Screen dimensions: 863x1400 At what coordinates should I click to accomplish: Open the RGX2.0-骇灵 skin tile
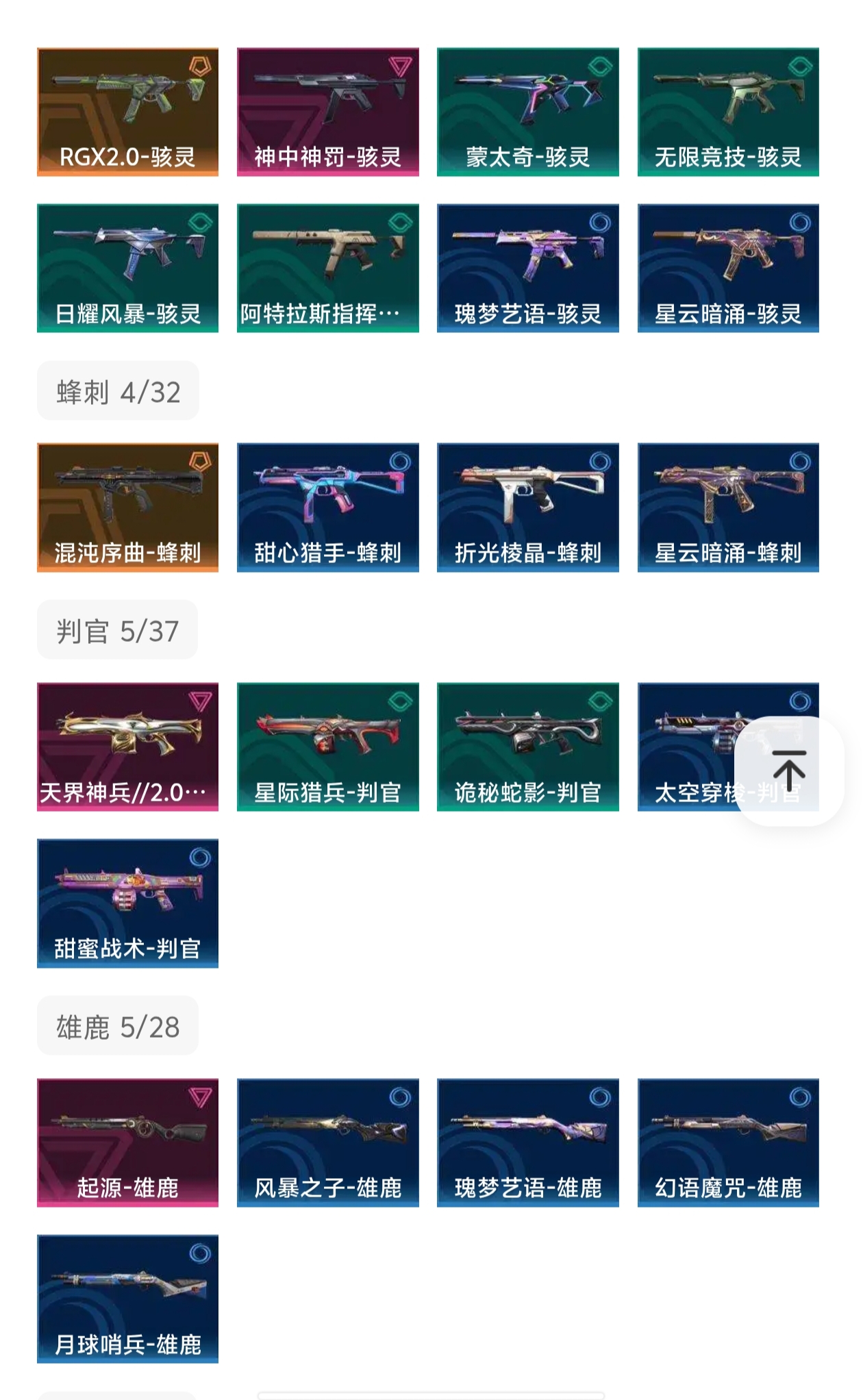tap(127, 112)
